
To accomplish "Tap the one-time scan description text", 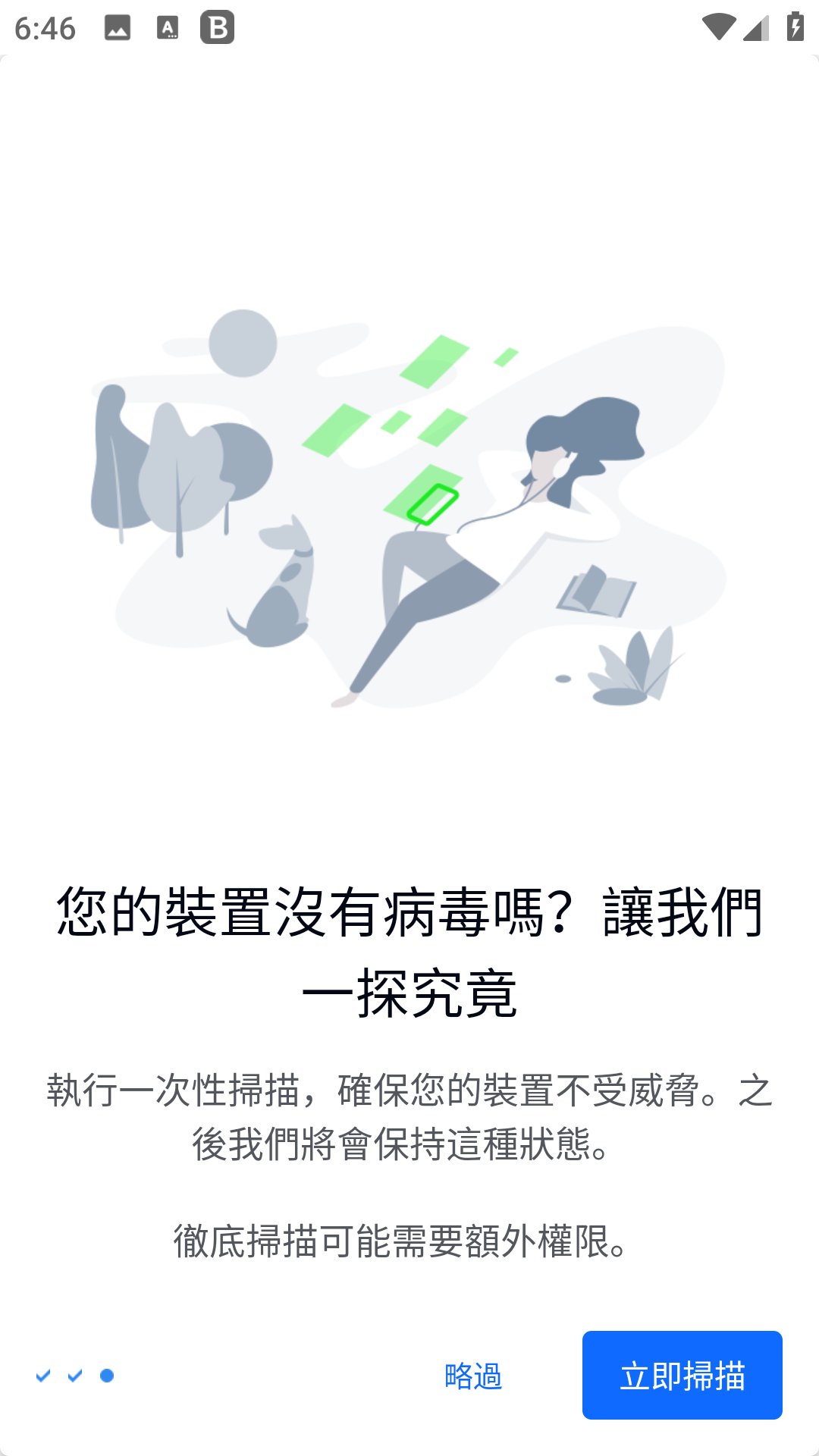I will tap(409, 1115).
